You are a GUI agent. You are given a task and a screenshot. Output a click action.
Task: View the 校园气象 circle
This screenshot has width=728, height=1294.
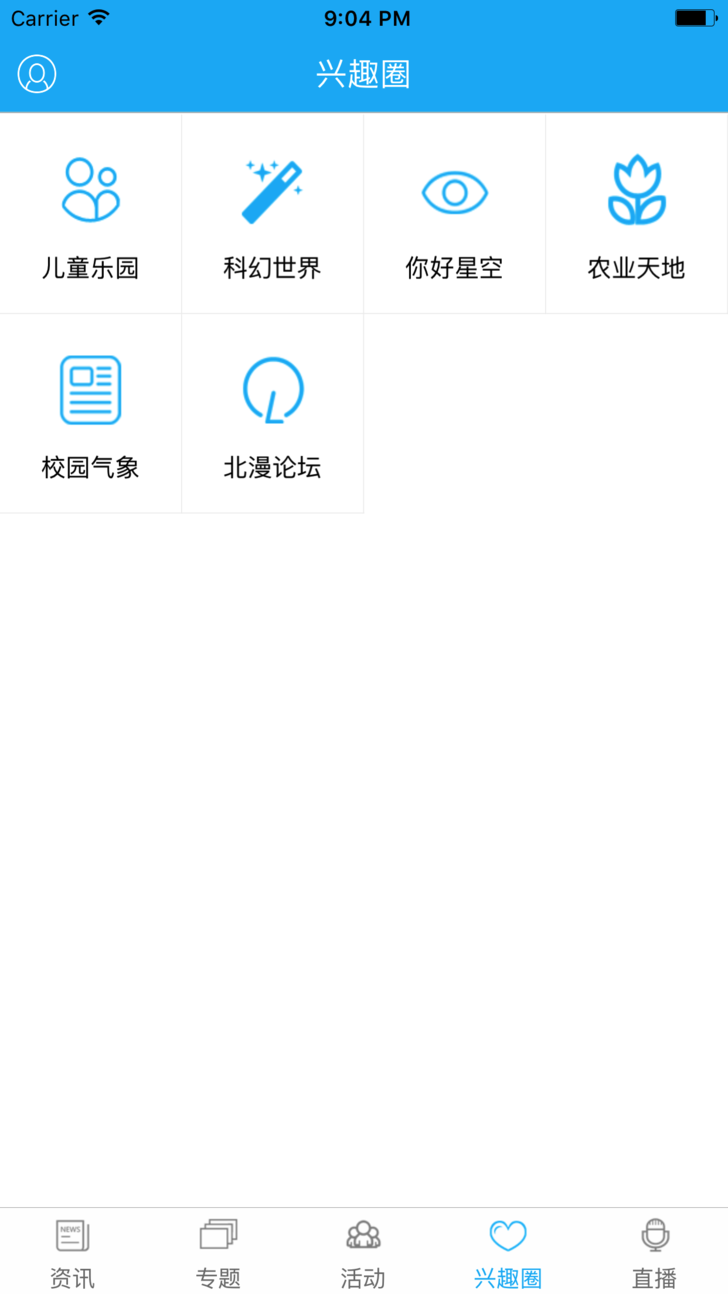pos(91,414)
